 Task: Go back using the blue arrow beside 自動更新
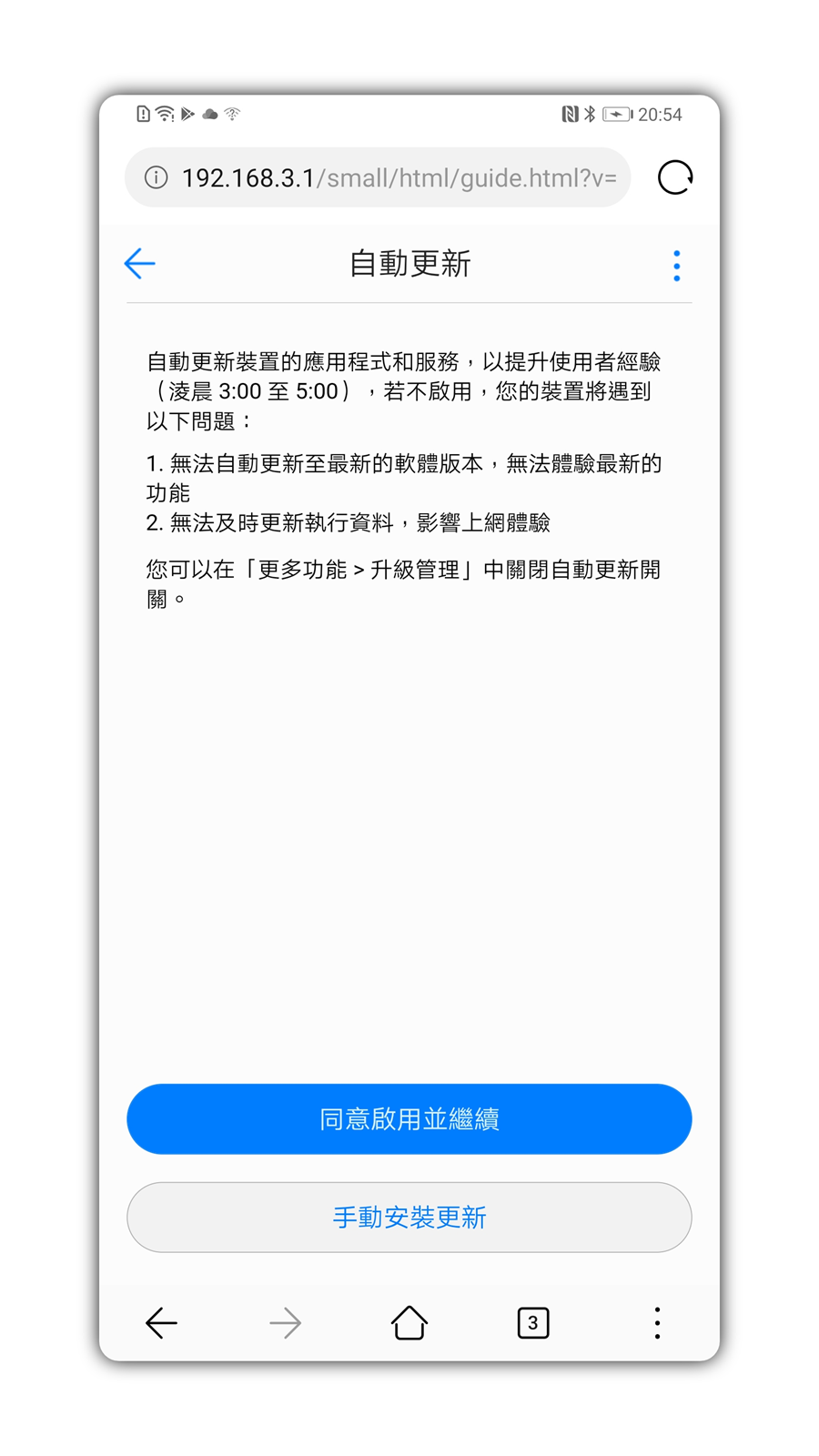pyautogui.click(x=140, y=264)
